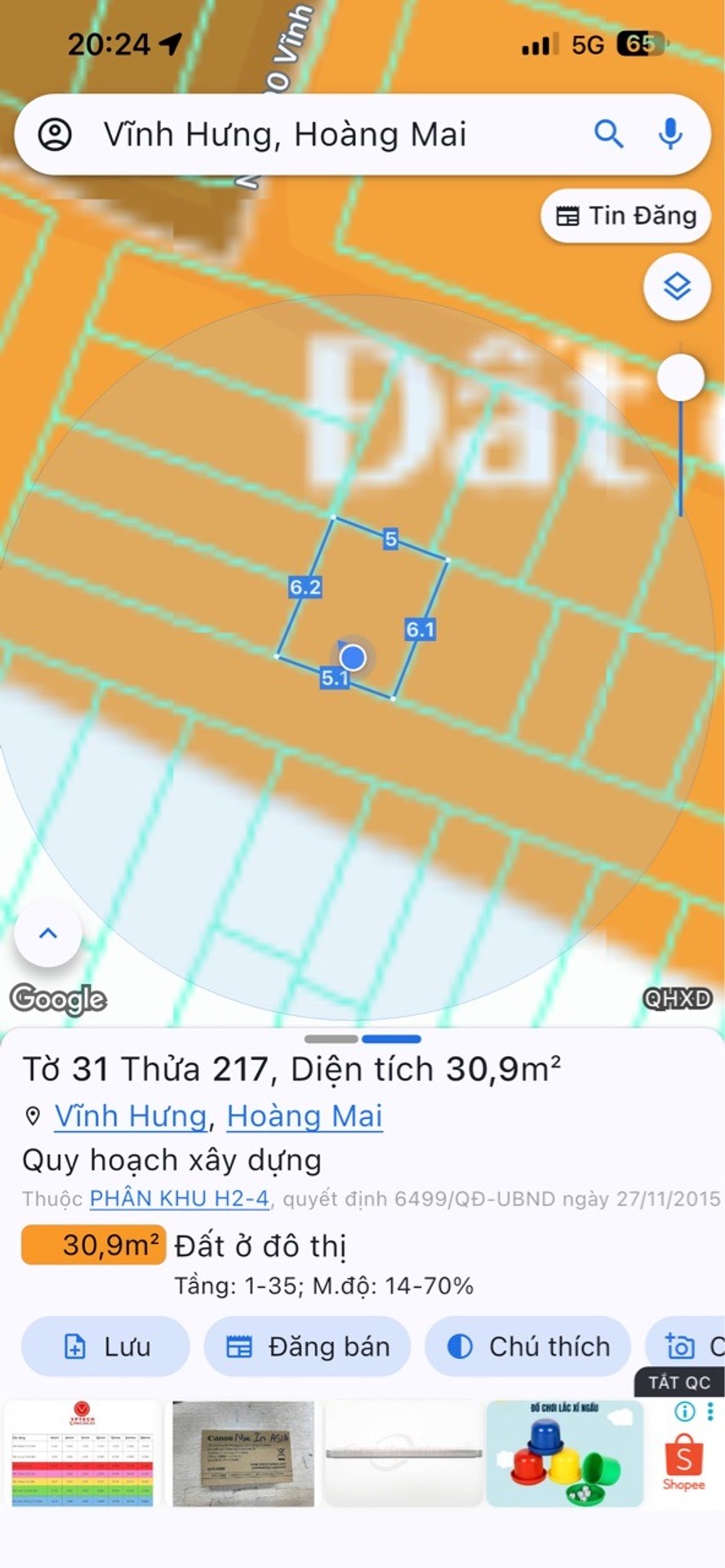The height and width of the screenshot is (1568, 725).
Task: Open the Vĩnh Hưng link
Action: 131,1116
